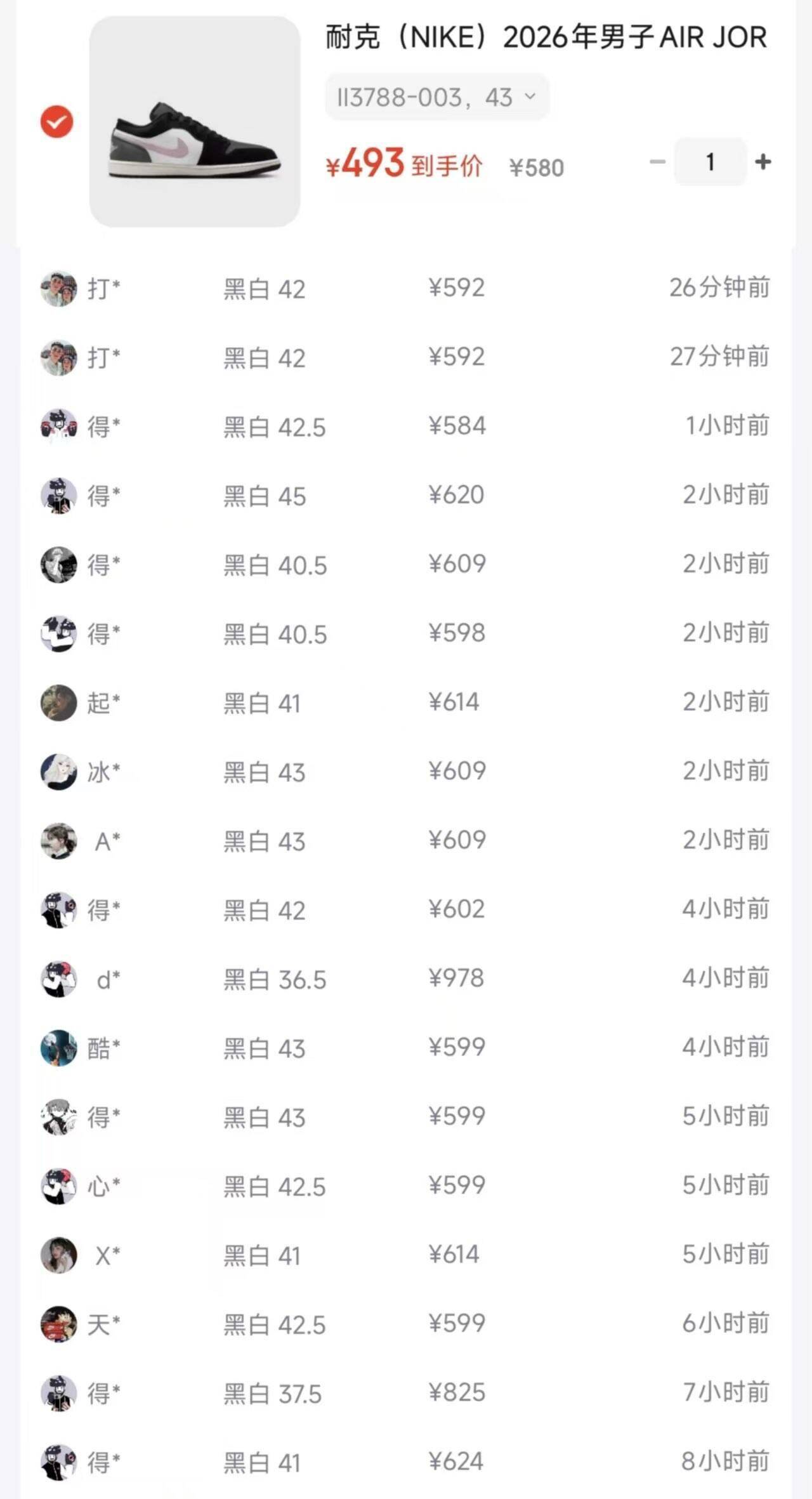Select the 黑白 36.5 ¥978 purchase record
This screenshot has width=812, height=1499.
[406, 980]
